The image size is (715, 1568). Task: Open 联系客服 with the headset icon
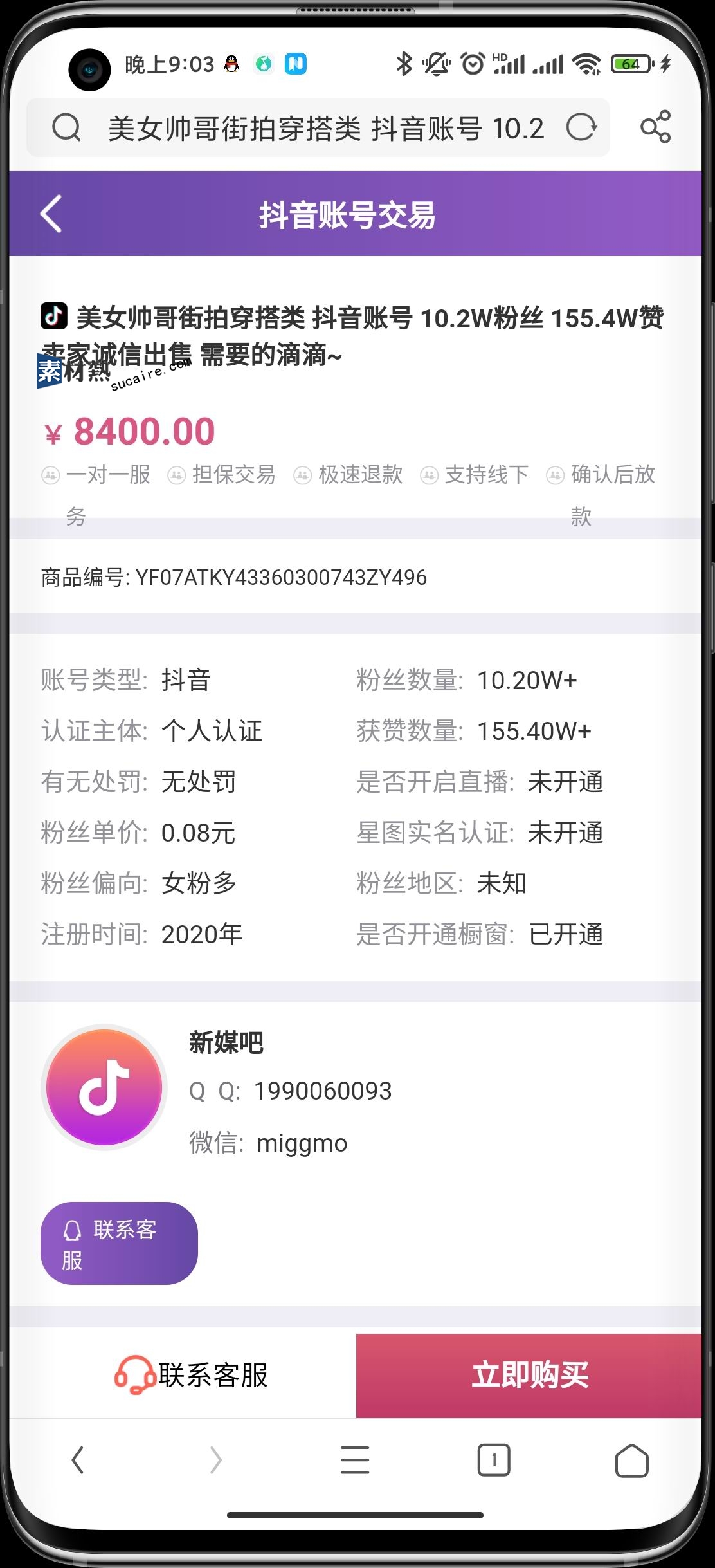[x=191, y=1376]
